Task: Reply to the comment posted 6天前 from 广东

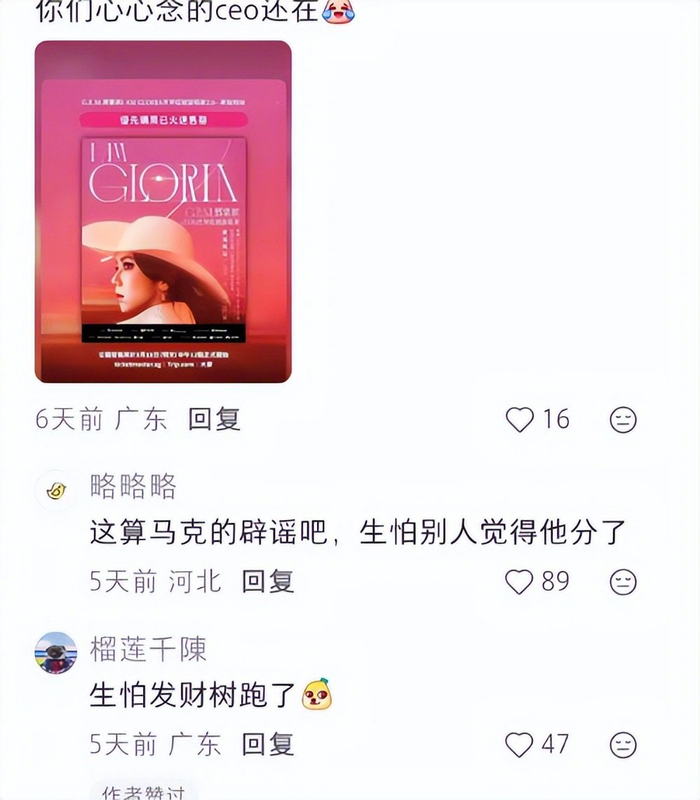Action: (x=214, y=419)
